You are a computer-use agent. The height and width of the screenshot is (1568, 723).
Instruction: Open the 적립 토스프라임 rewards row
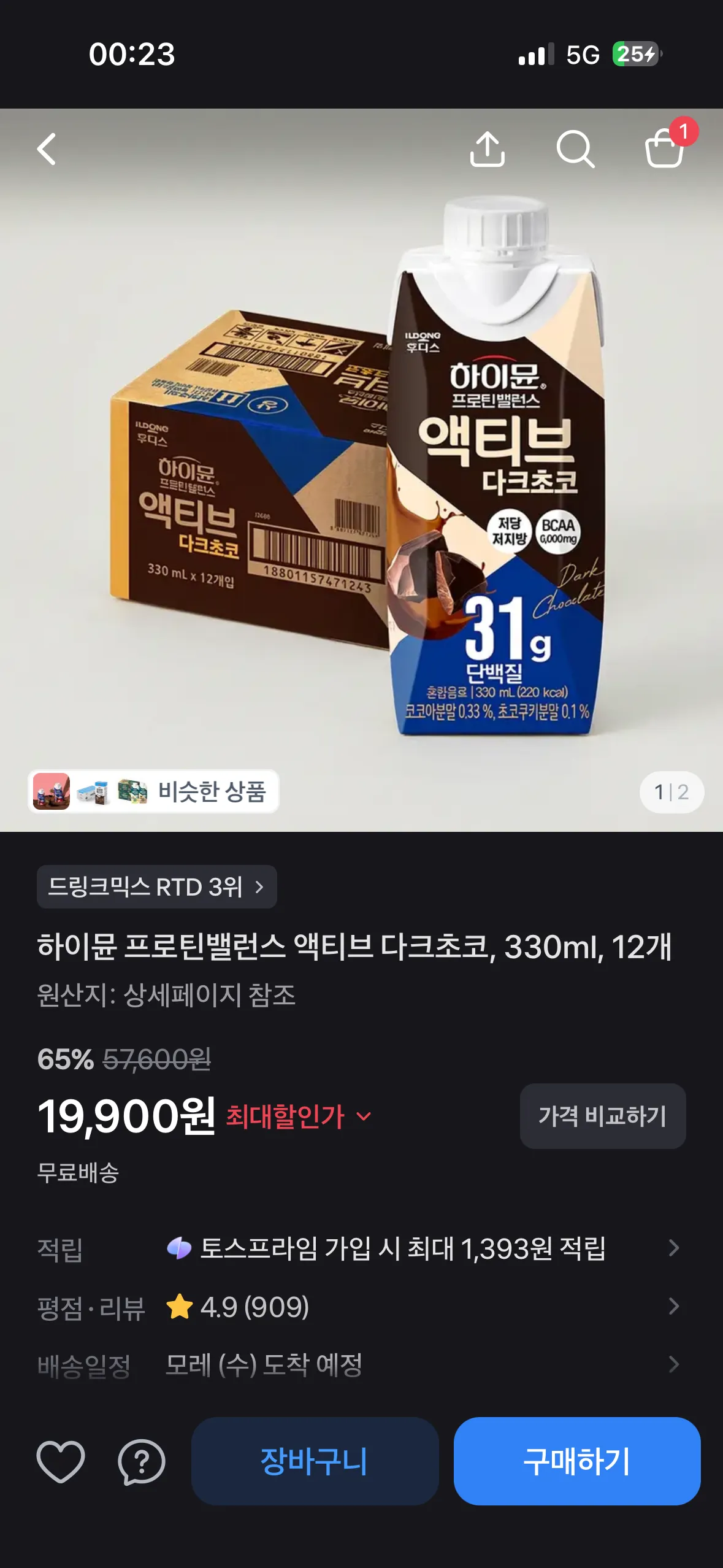[361, 1248]
